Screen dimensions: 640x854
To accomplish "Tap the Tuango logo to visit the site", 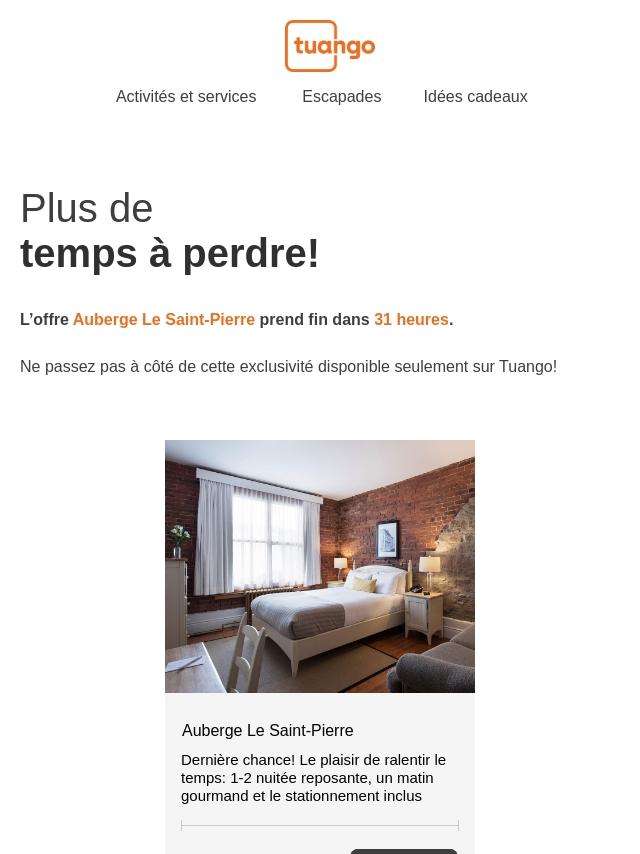I will click(x=329, y=46).
